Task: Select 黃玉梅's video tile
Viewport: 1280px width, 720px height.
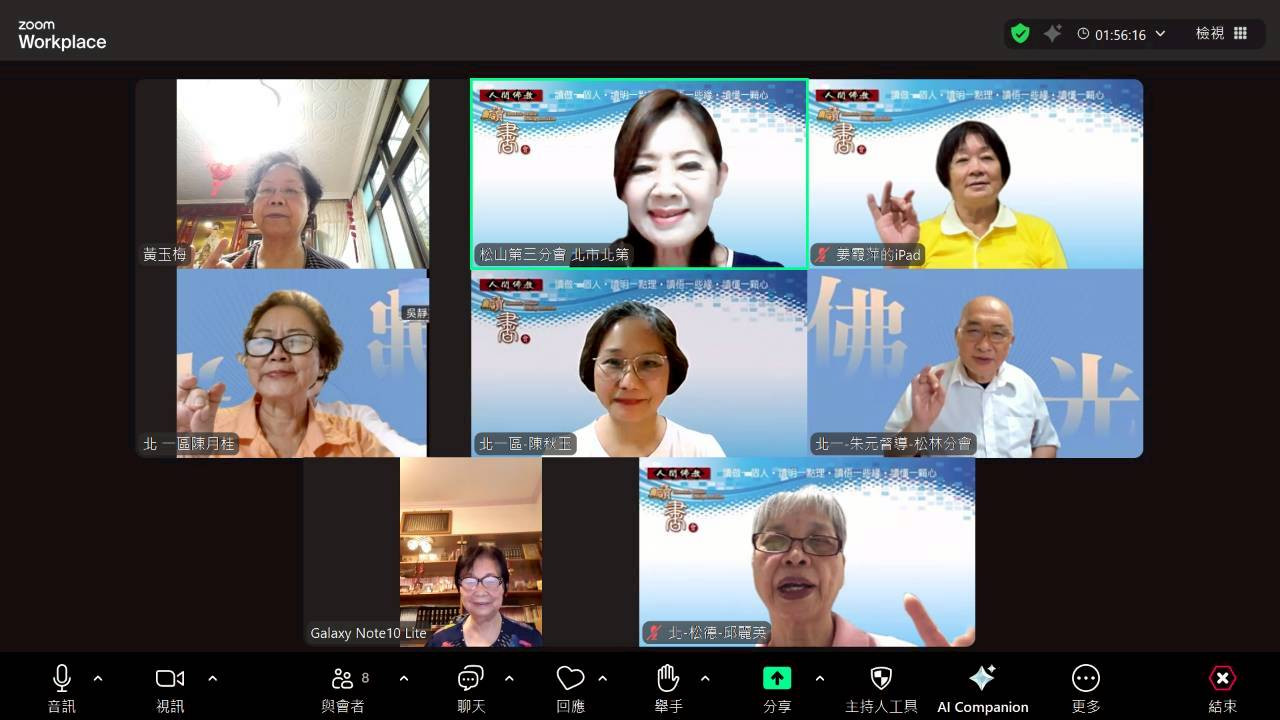Action: coord(302,173)
